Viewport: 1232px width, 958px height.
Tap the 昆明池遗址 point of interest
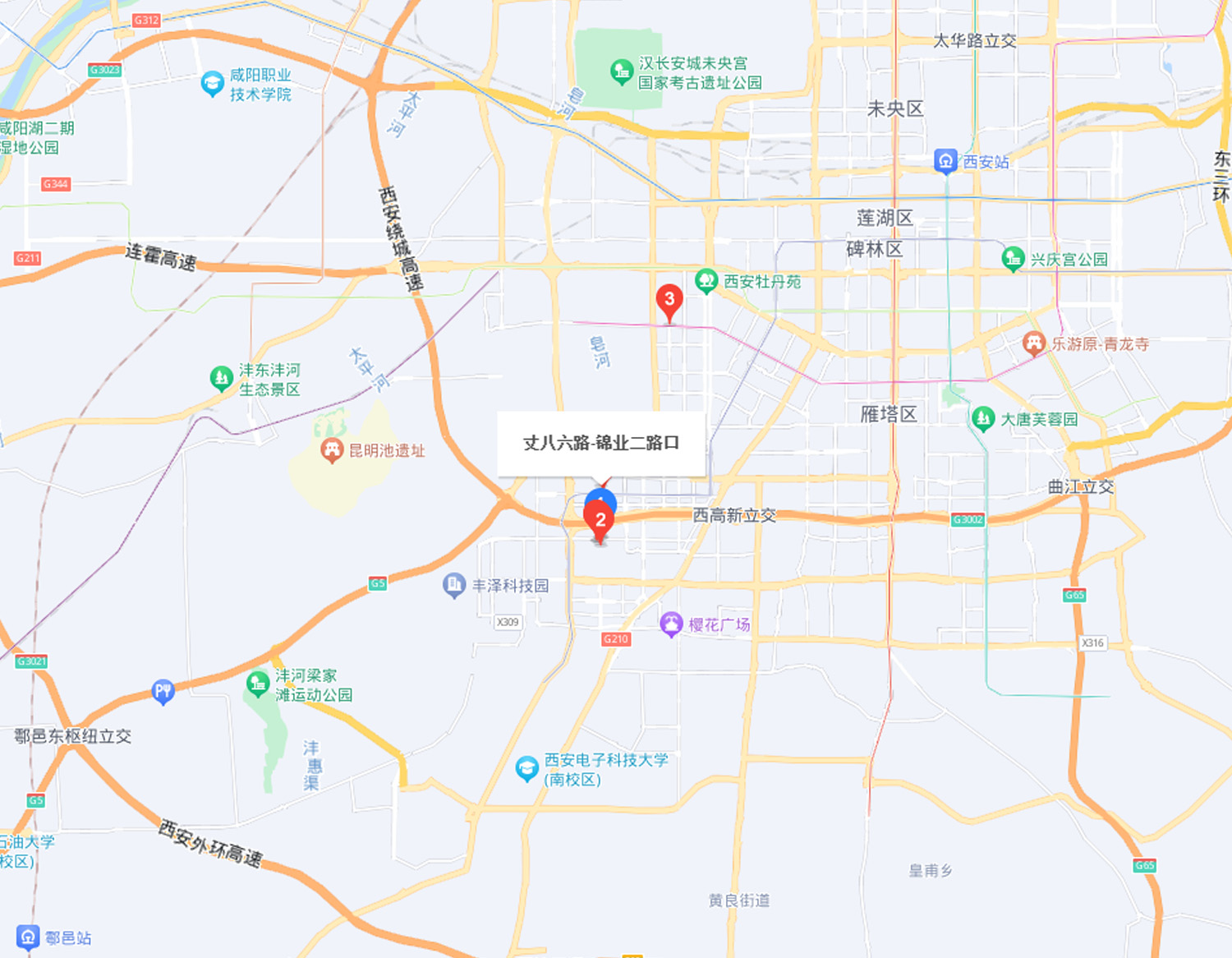point(332,450)
